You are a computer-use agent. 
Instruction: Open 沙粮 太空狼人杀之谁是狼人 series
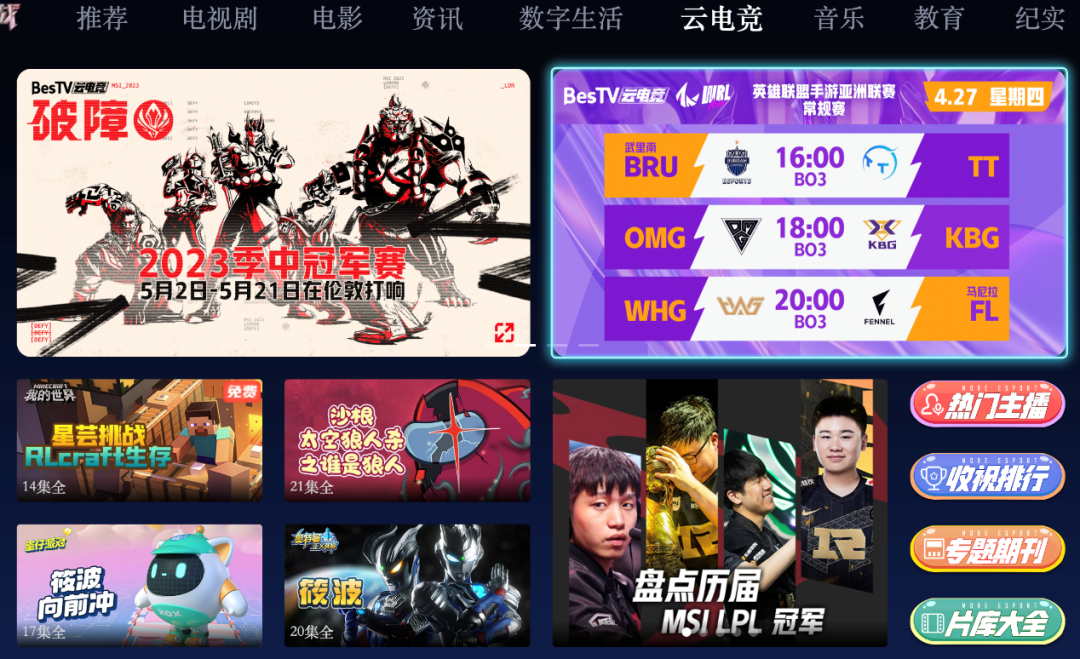coord(407,440)
